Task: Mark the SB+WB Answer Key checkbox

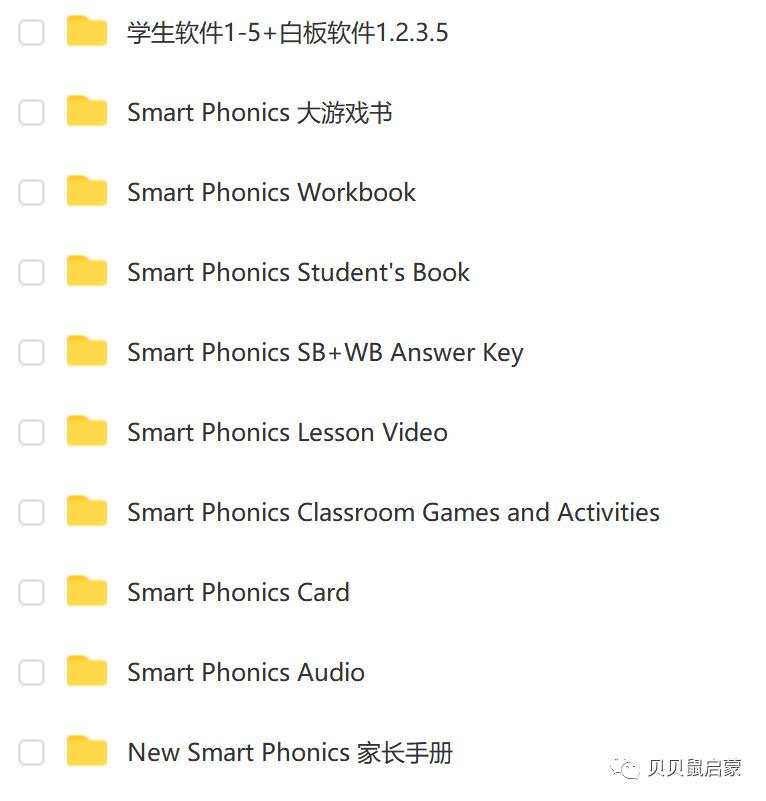Action: [x=32, y=353]
